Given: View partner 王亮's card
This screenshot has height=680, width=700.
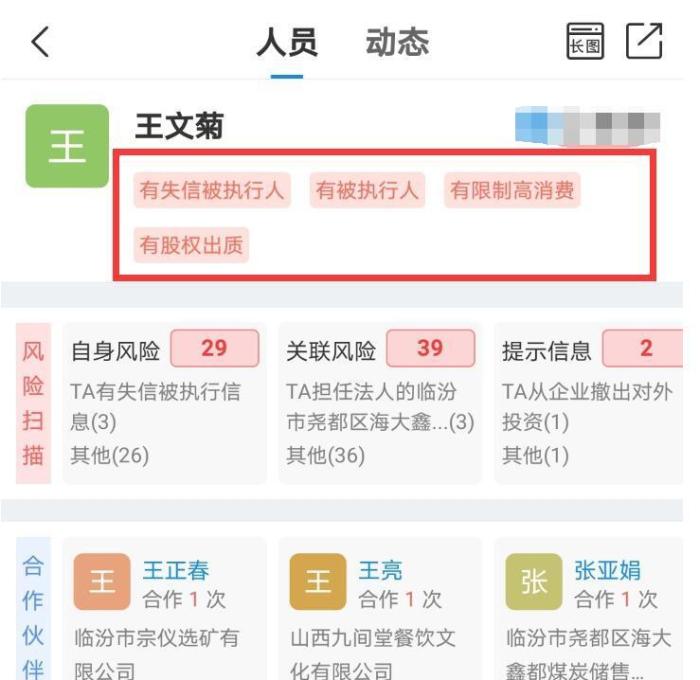Looking at the screenshot, I should pyautogui.click(x=380, y=608).
